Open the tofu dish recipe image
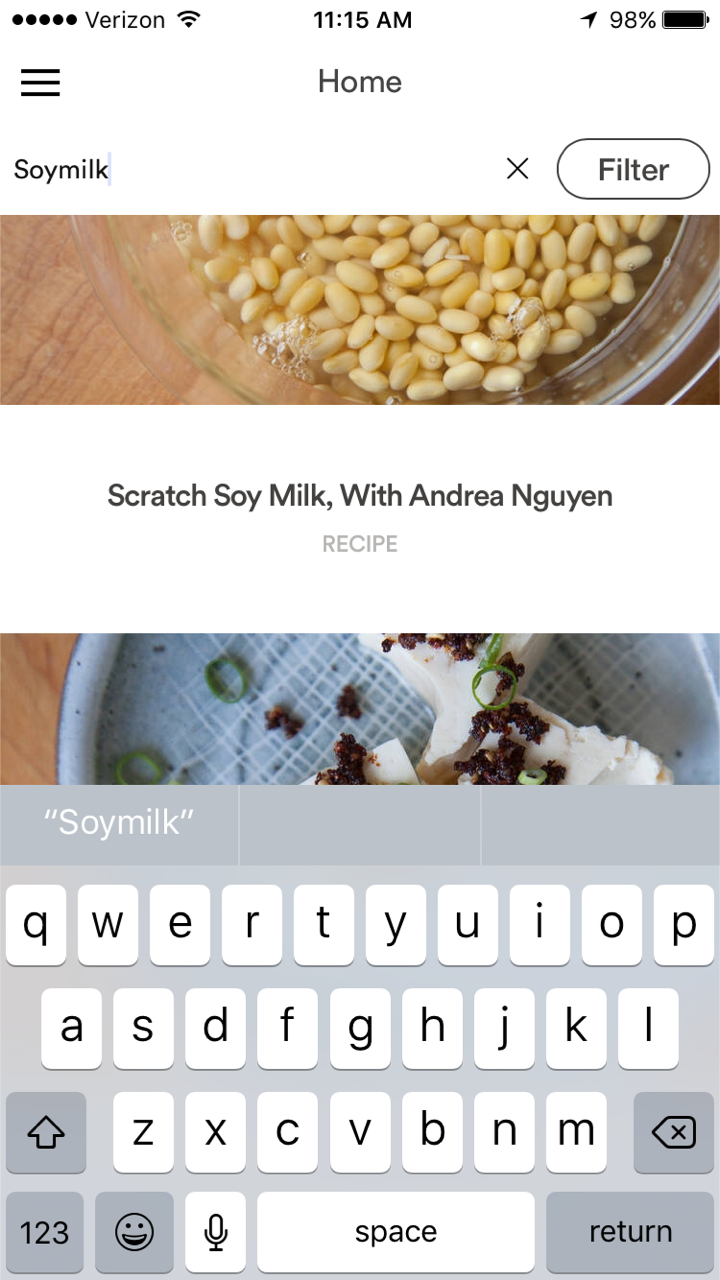 (x=360, y=708)
